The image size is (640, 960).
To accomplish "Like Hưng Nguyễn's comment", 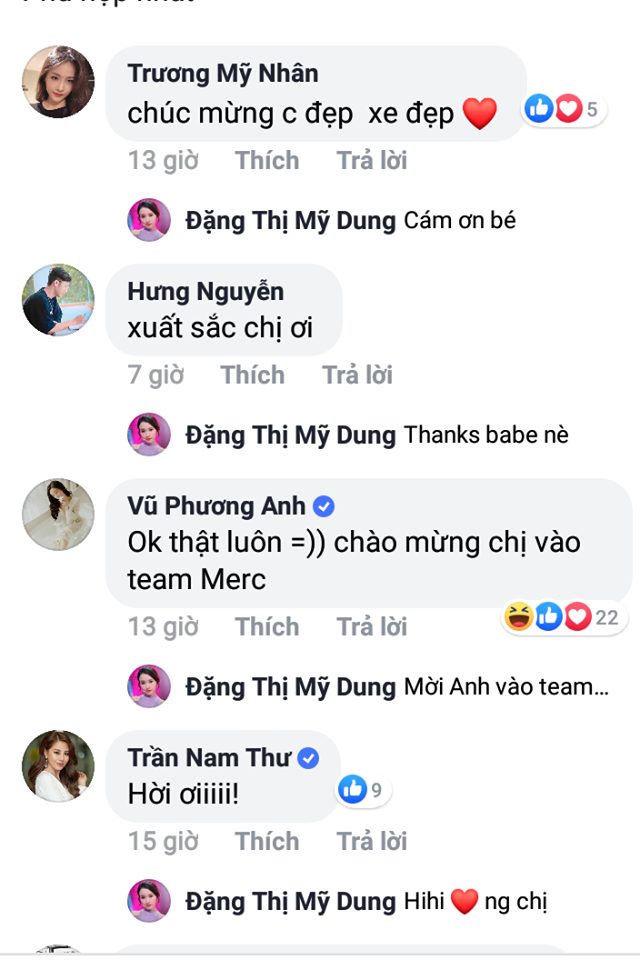I will [x=252, y=375].
